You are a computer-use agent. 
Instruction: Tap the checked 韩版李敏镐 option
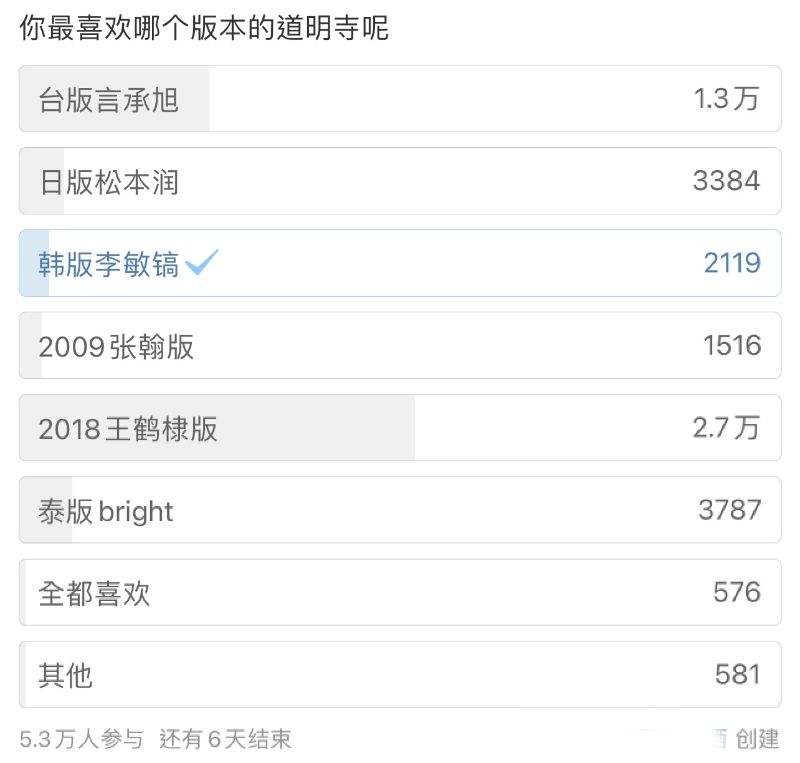coord(400,263)
